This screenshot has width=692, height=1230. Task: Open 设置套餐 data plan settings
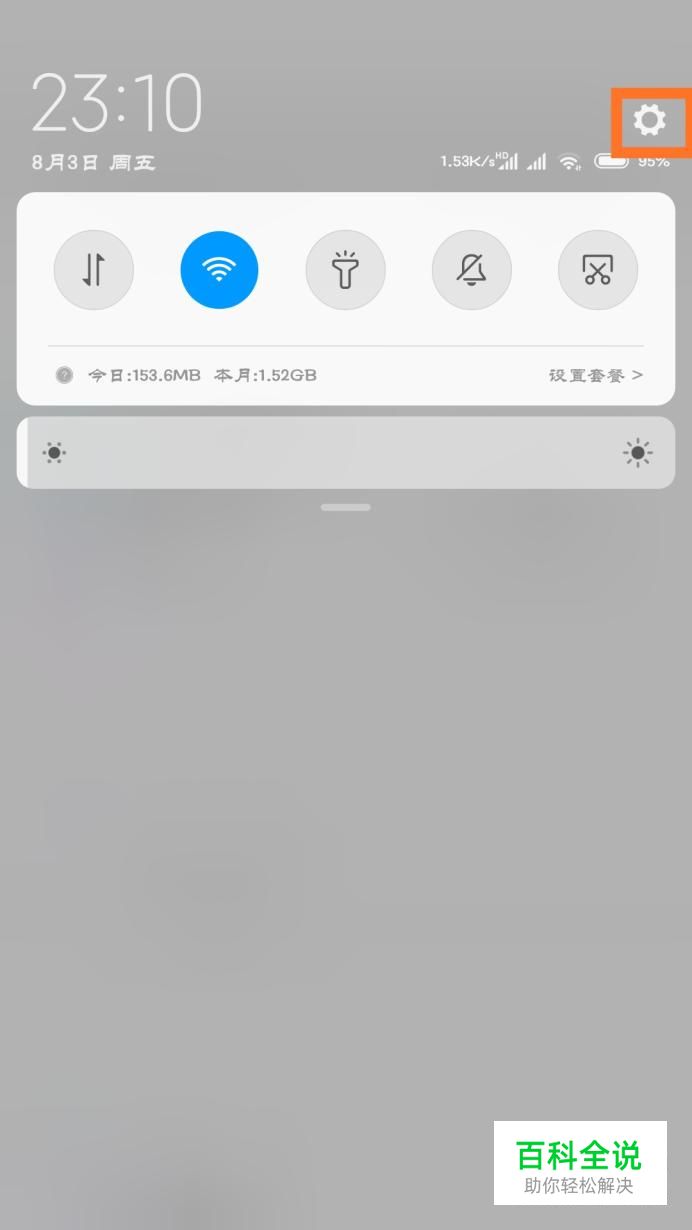[595, 375]
